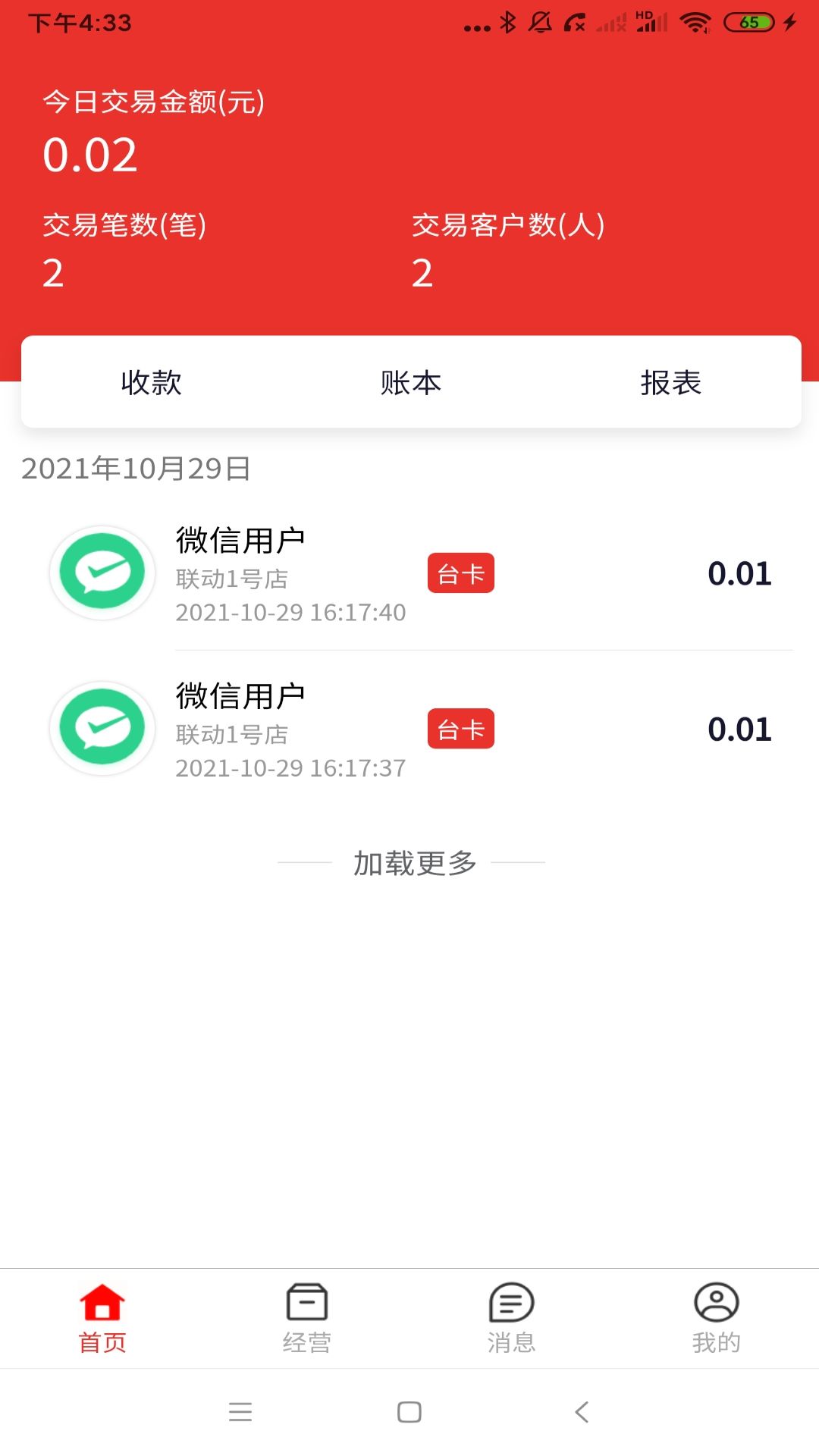Switch to the 经营 business tab
This screenshot has width=819, height=1456.
(307, 1318)
